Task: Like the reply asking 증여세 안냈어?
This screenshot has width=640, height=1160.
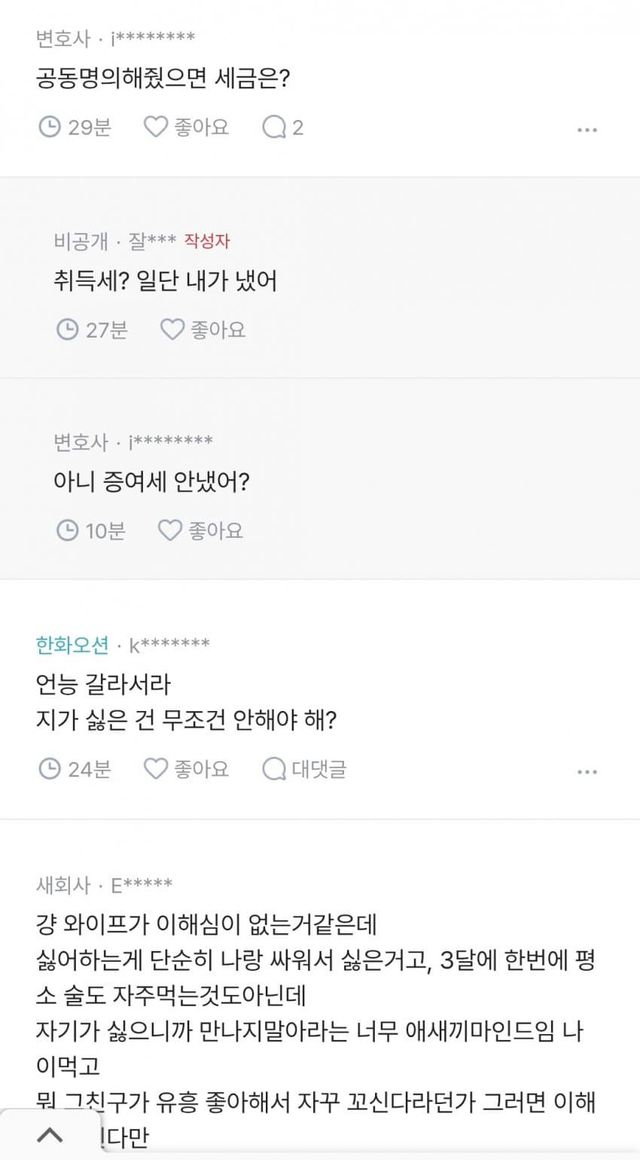Action: 201,530
